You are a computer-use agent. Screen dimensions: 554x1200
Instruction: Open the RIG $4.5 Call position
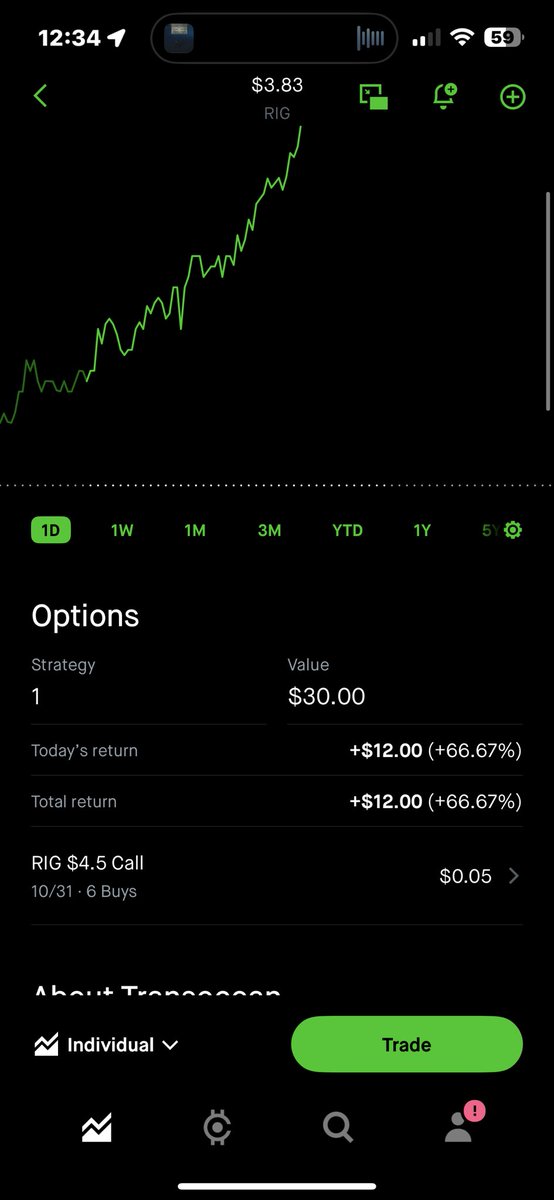tap(277, 876)
